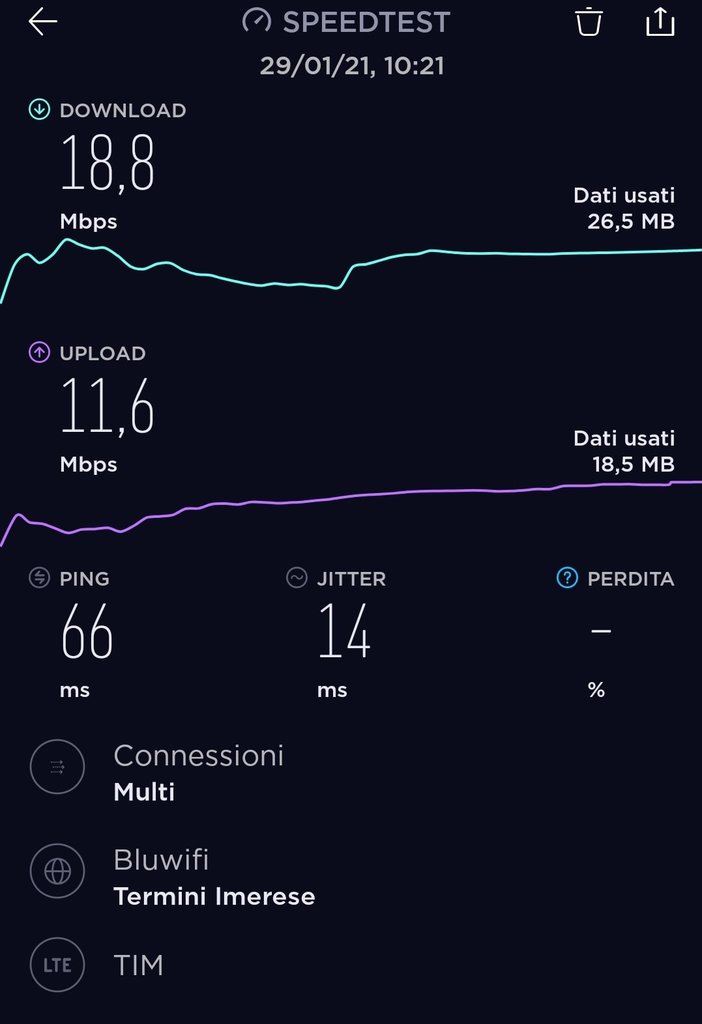
Task: Share this speed test result
Action: click(x=660, y=22)
